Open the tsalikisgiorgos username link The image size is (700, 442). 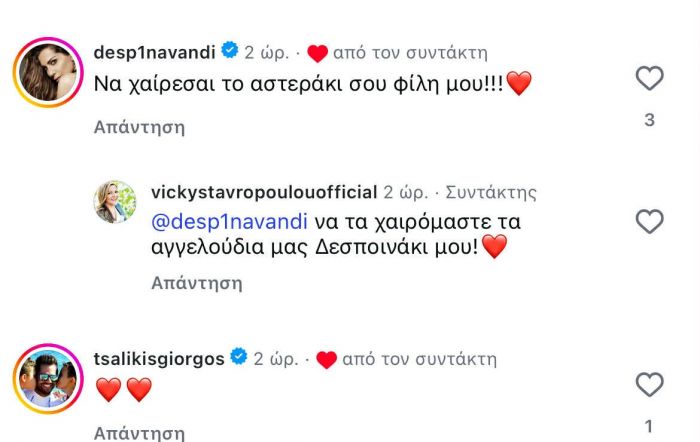[158, 359]
